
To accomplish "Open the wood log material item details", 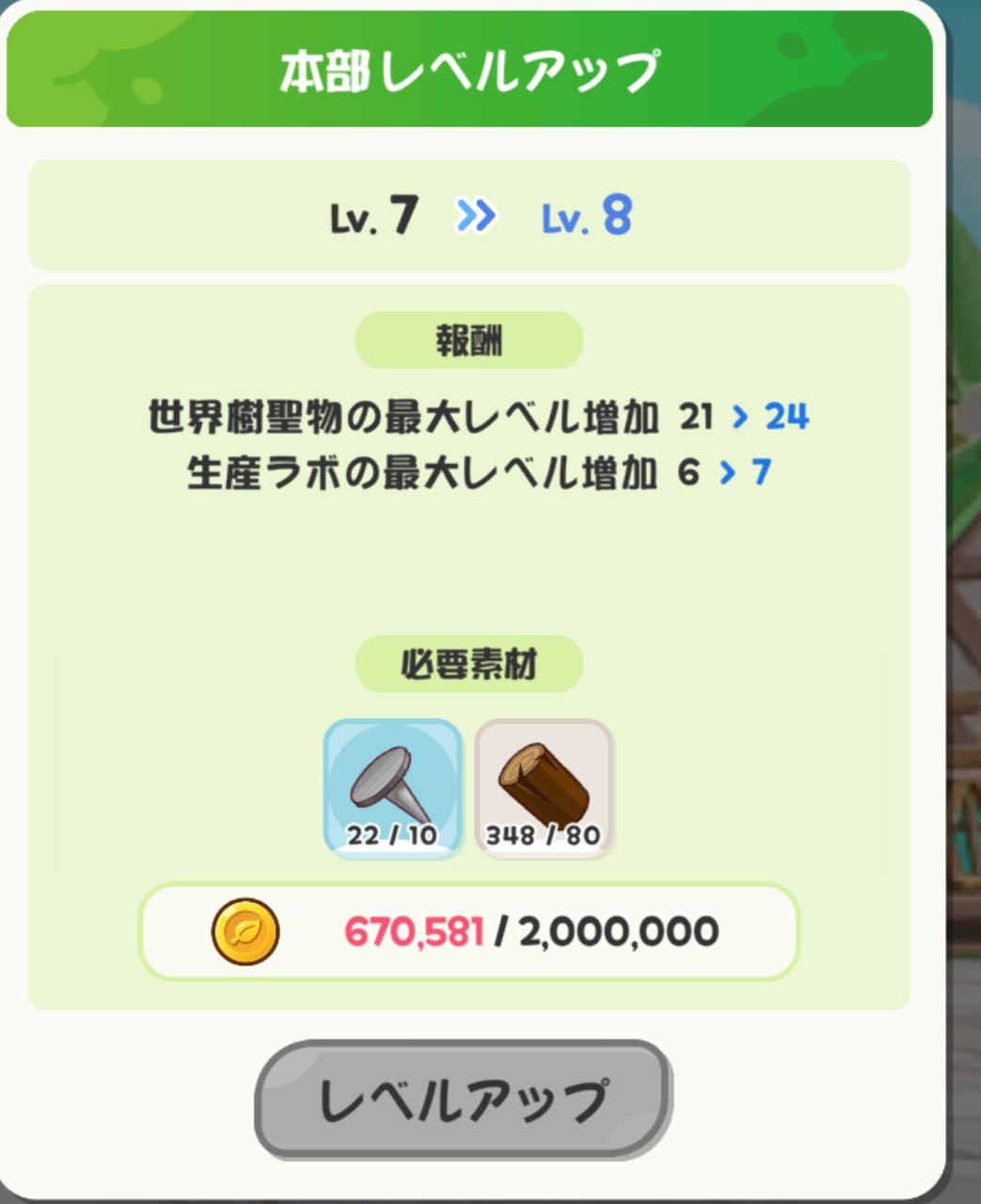I will (544, 788).
